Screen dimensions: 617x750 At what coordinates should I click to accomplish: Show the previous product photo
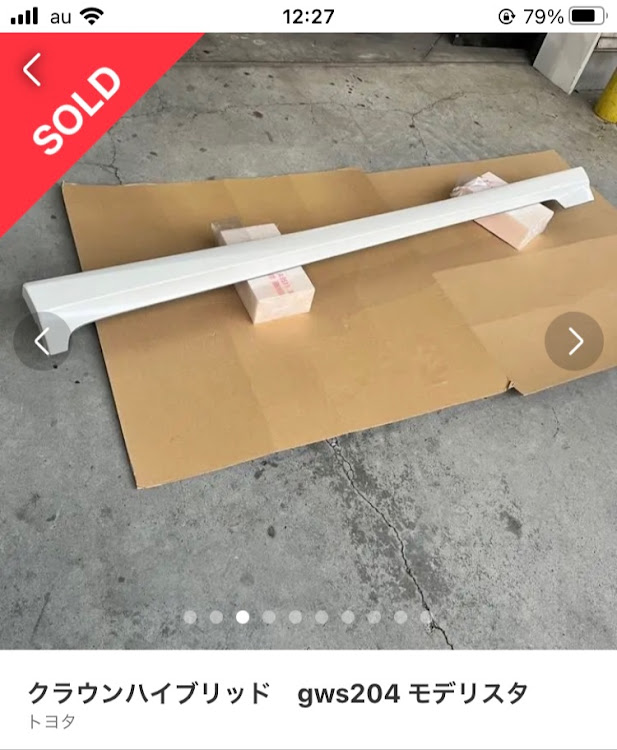tap(41, 341)
